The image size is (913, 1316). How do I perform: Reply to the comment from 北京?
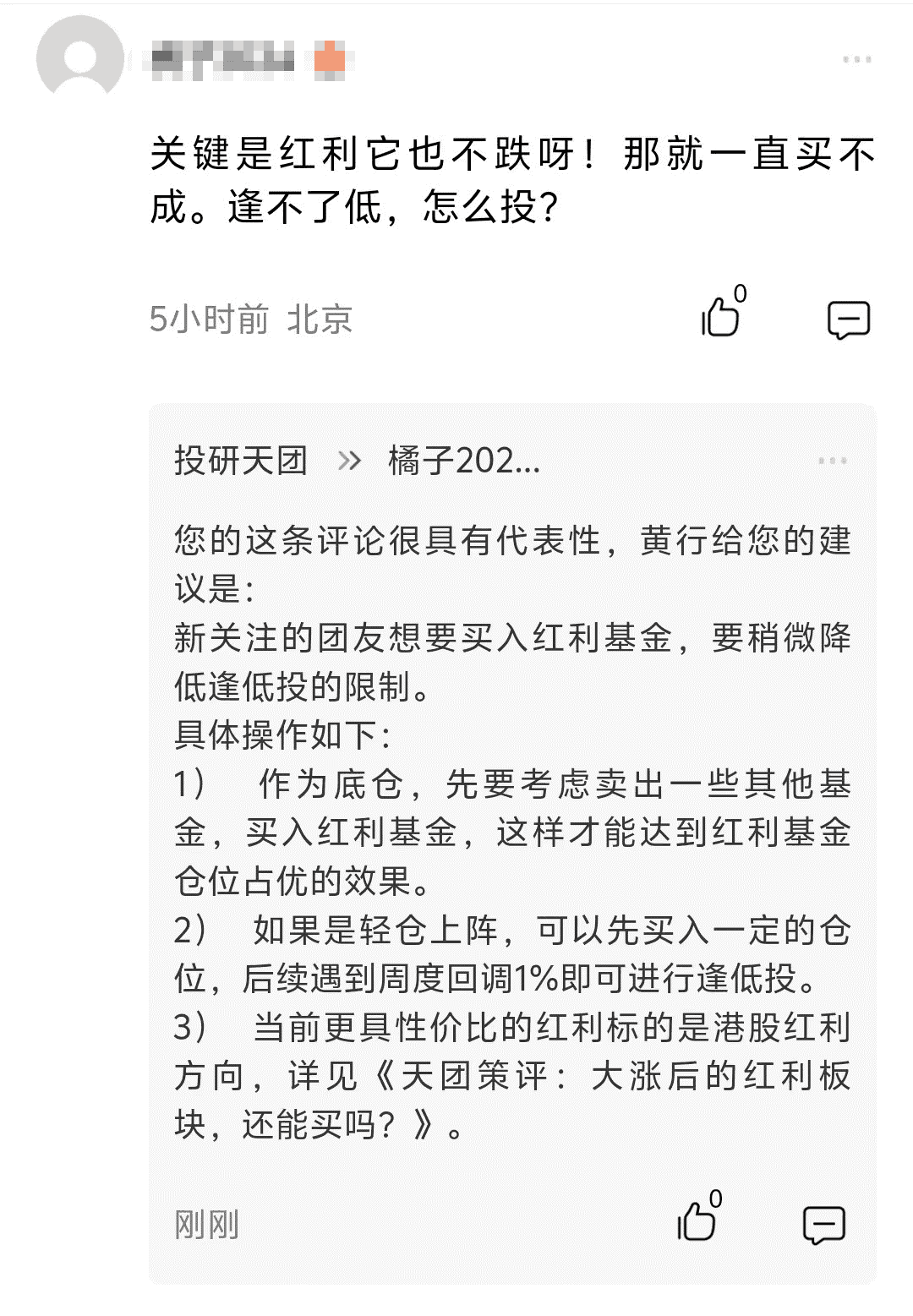[848, 319]
